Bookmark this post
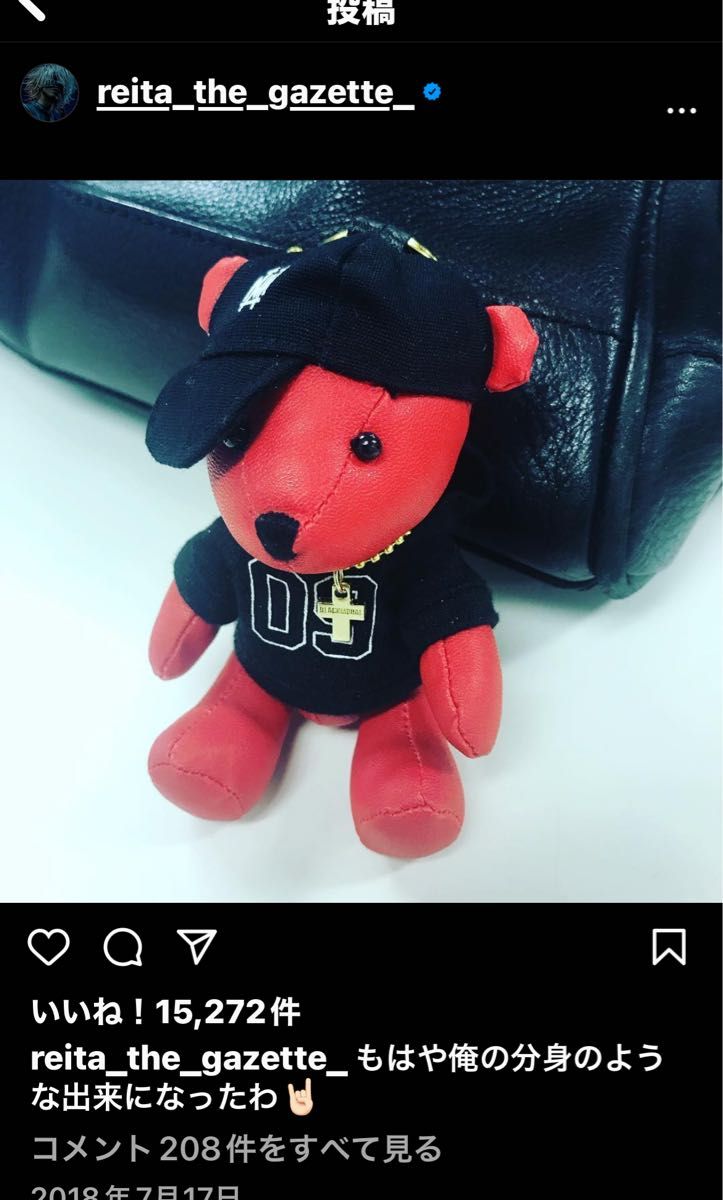 pos(669,946)
